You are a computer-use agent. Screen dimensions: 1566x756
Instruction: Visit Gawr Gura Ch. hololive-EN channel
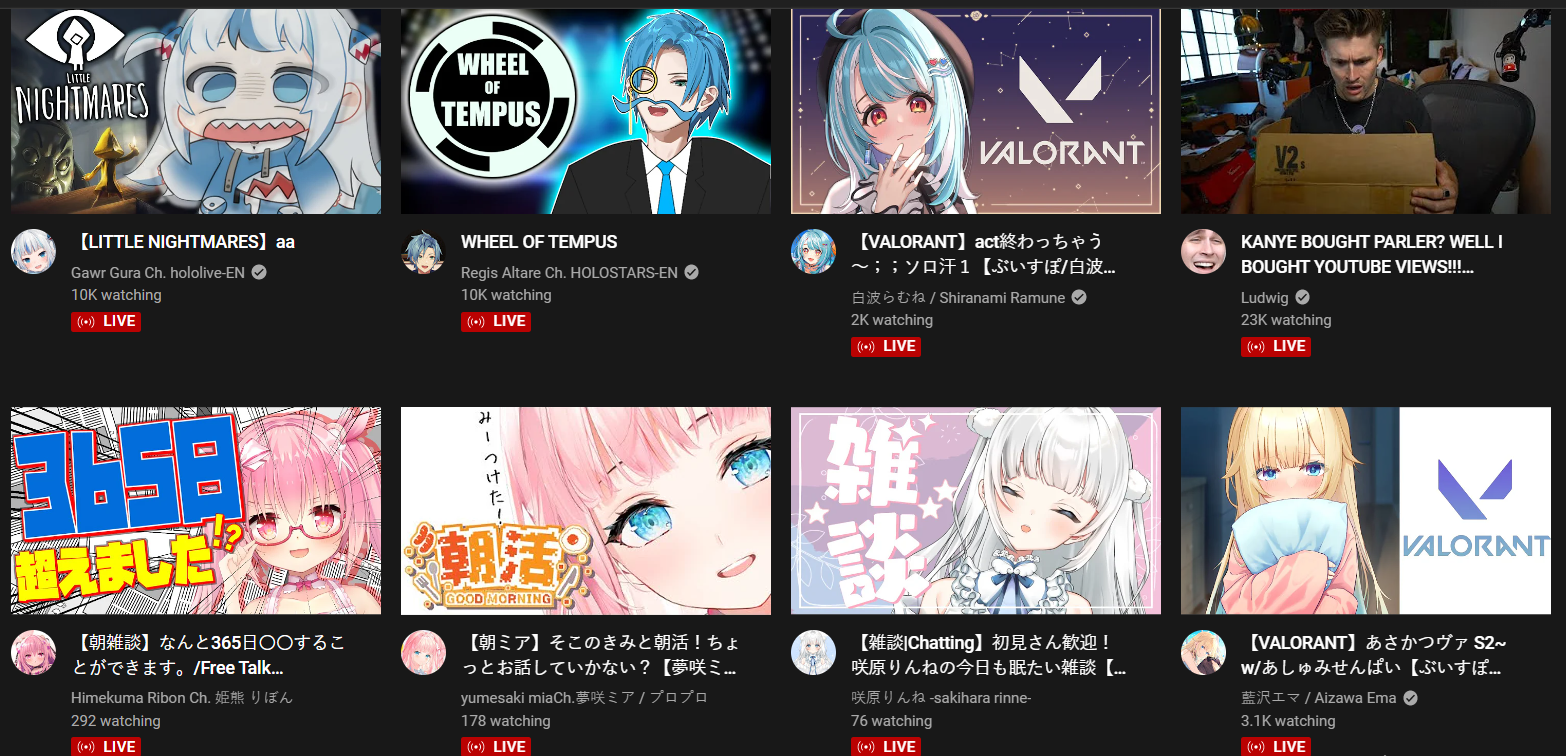(x=158, y=272)
